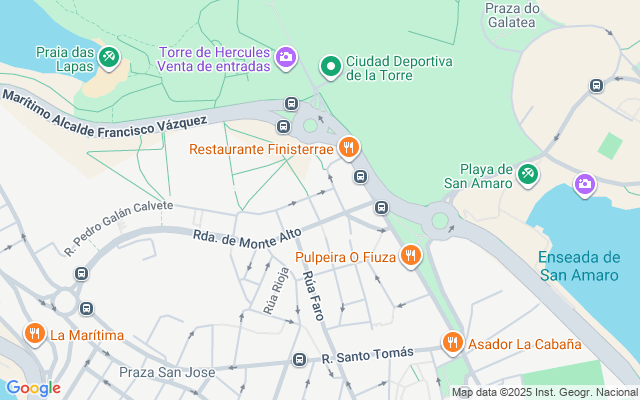This screenshot has height=400, width=640.
Task: Select the bus stop on R. Santo Tomás
Action: (299, 359)
